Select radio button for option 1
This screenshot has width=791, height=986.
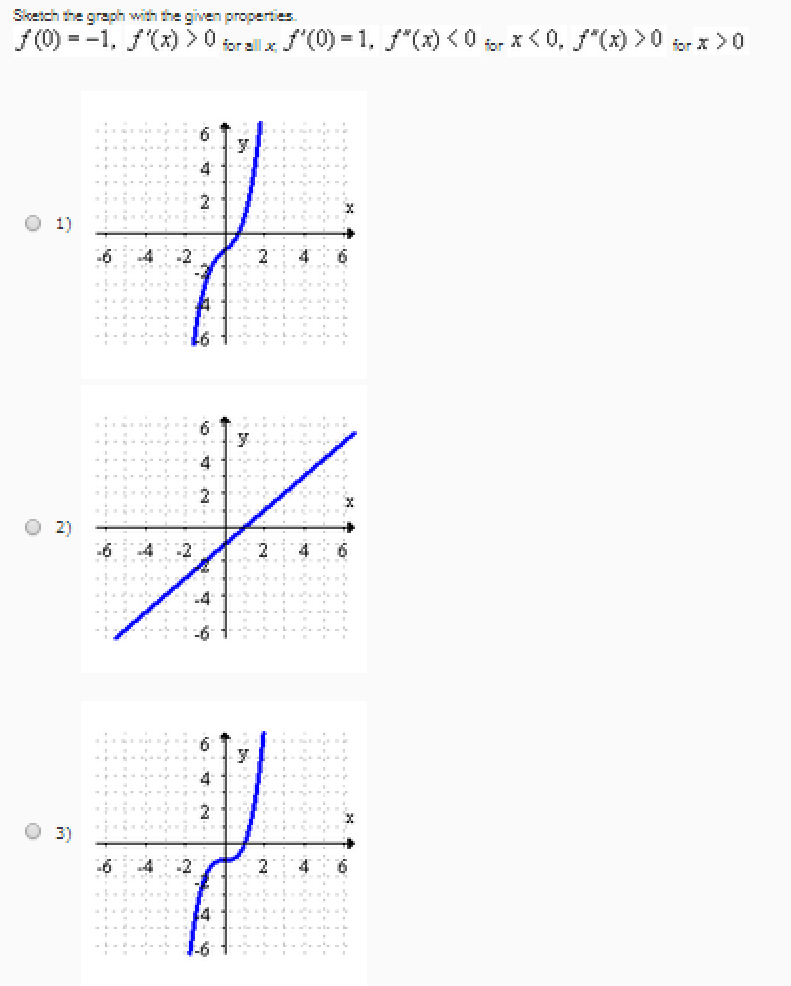click(x=32, y=222)
